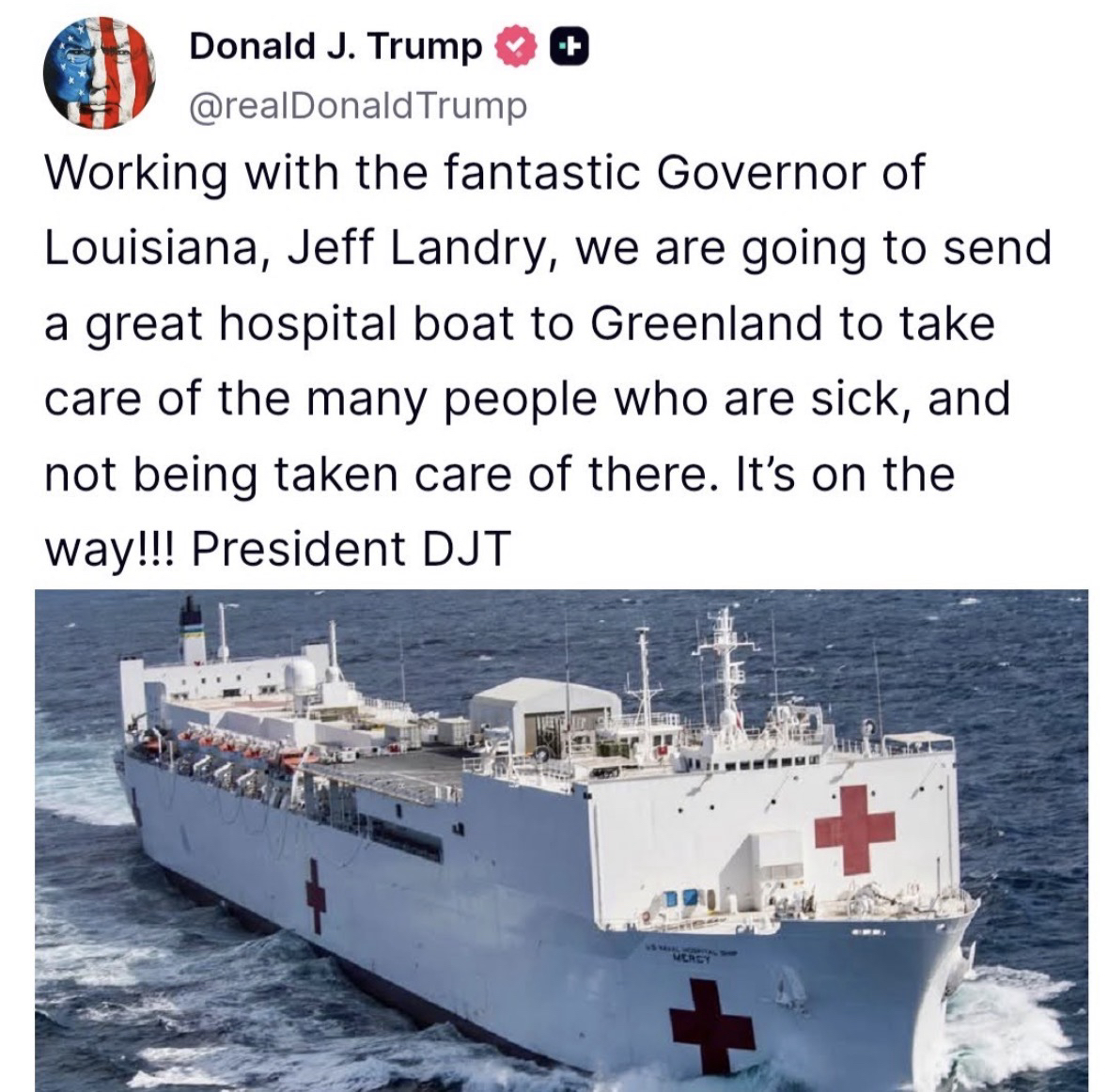1108x1092 pixels.
Task: Tap the Donald J. Trump display name
Action: 336,45
